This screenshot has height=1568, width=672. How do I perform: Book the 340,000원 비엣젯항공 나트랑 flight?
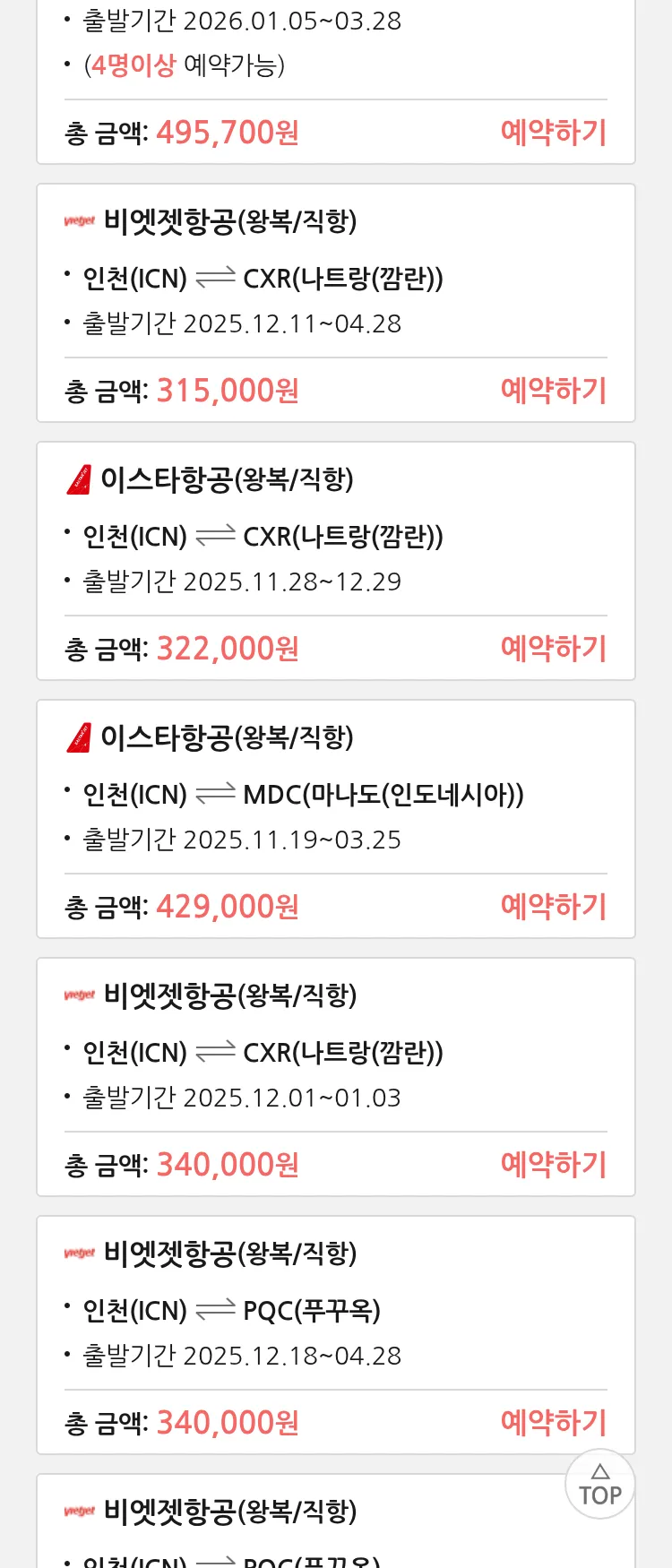point(553,1165)
